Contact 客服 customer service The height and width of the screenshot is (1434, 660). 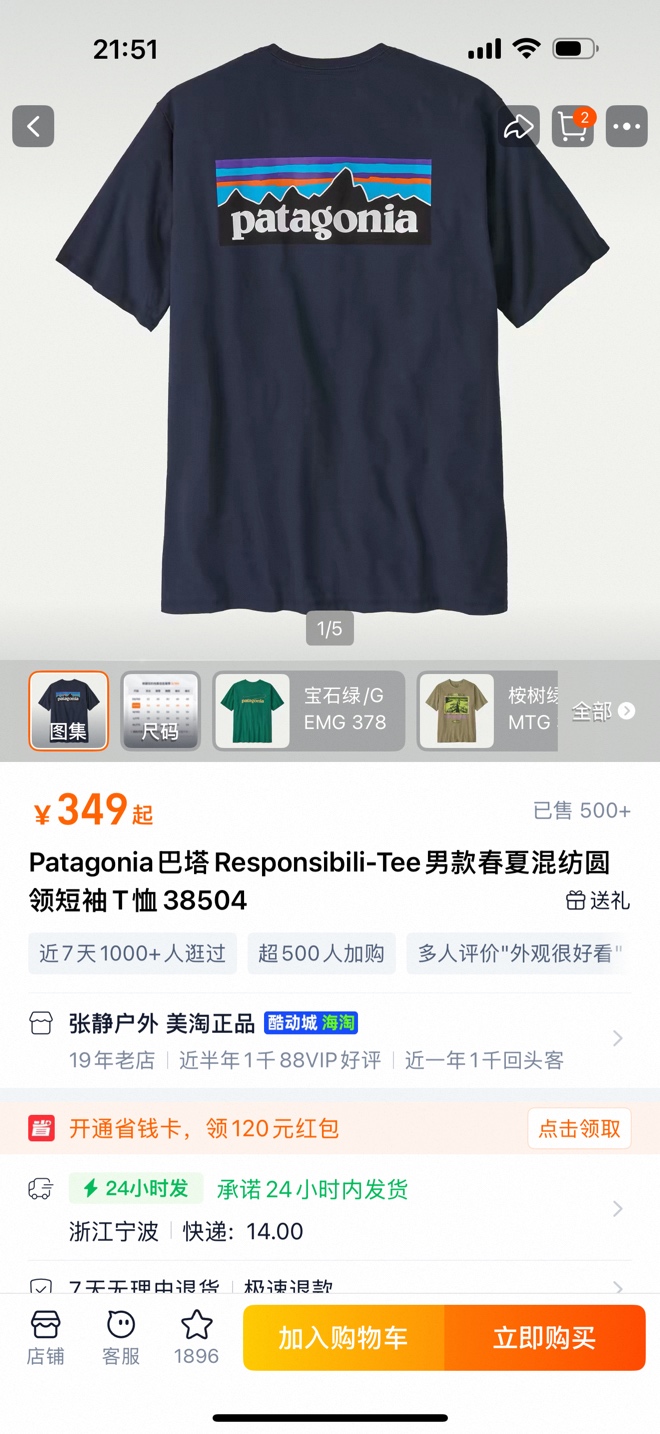121,1338
